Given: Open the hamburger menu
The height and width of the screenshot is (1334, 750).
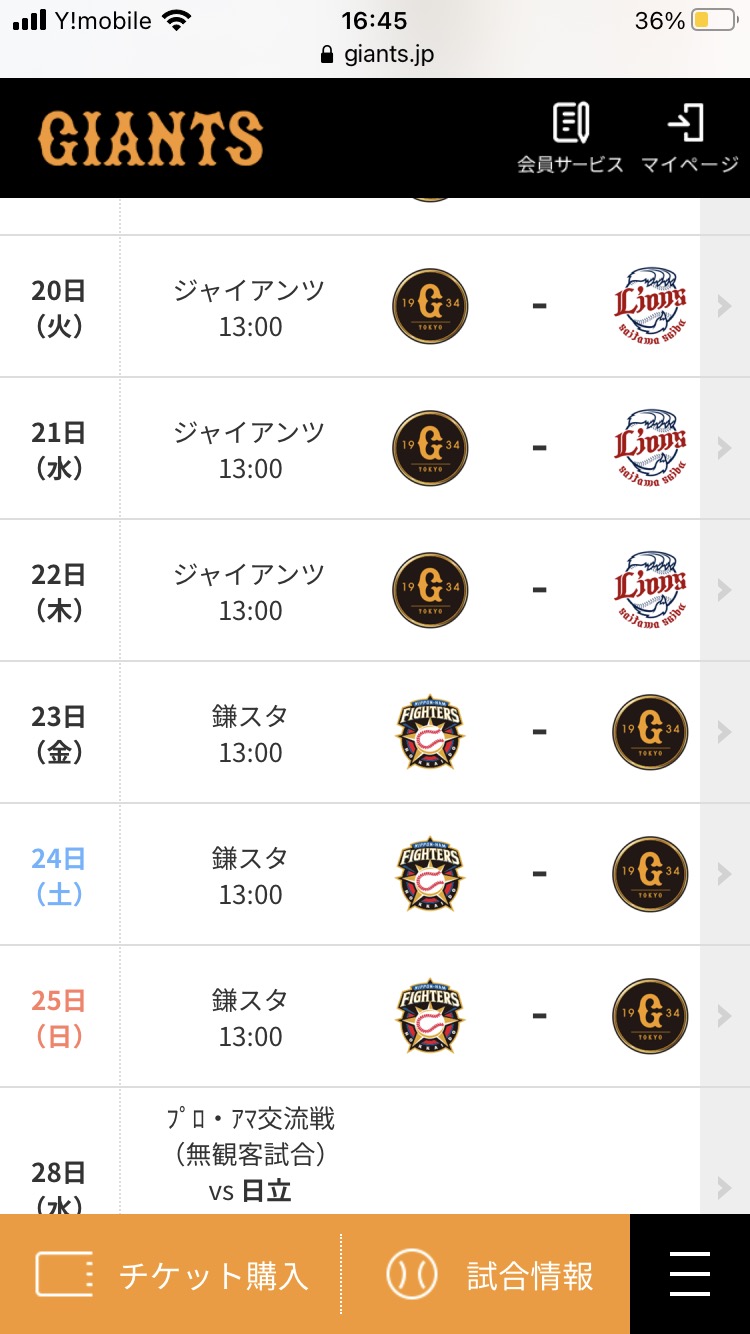Looking at the screenshot, I should coord(690,1274).
